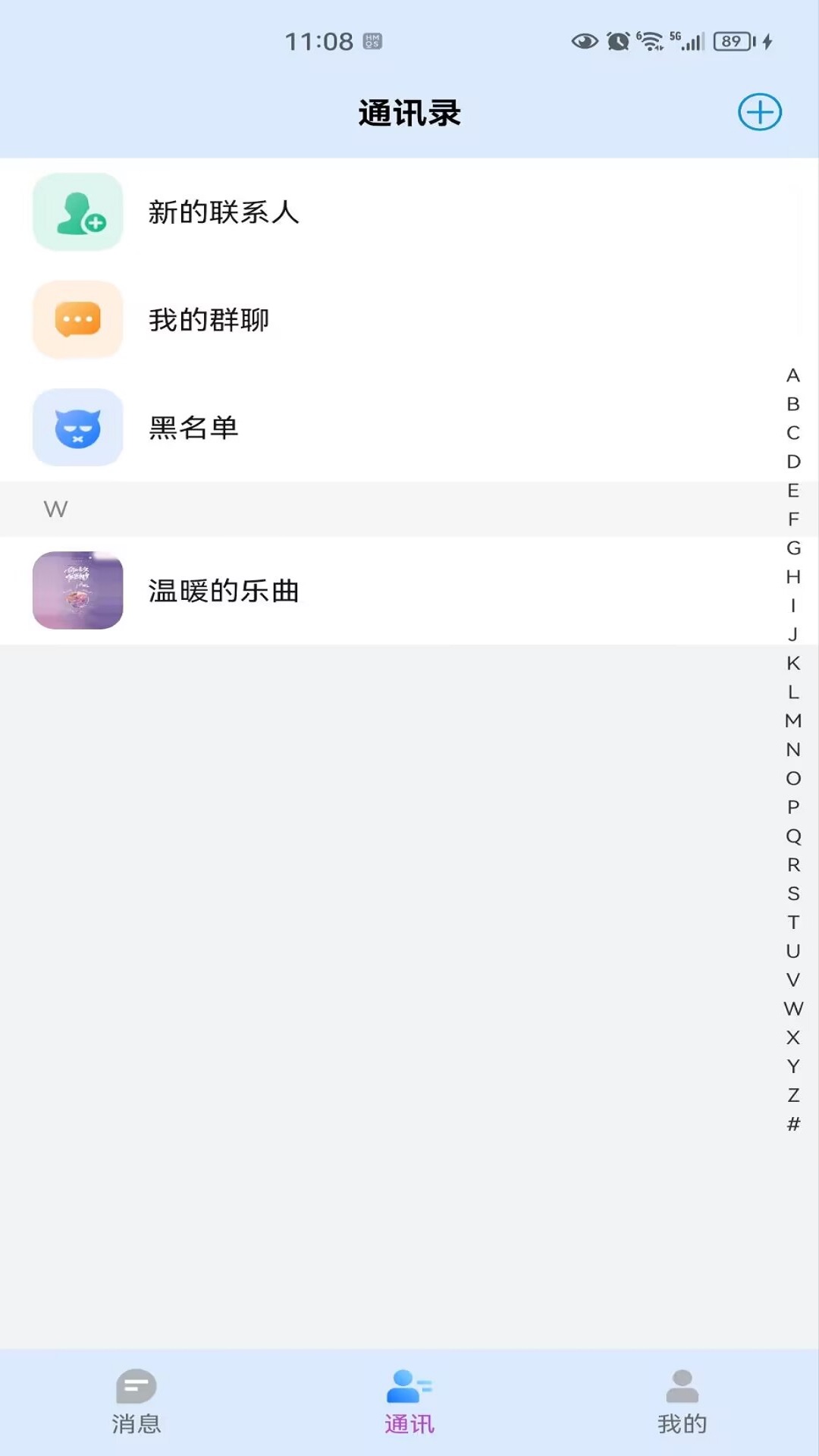Jump to letter H in index
819x1456 pixels.
[793, 577]
